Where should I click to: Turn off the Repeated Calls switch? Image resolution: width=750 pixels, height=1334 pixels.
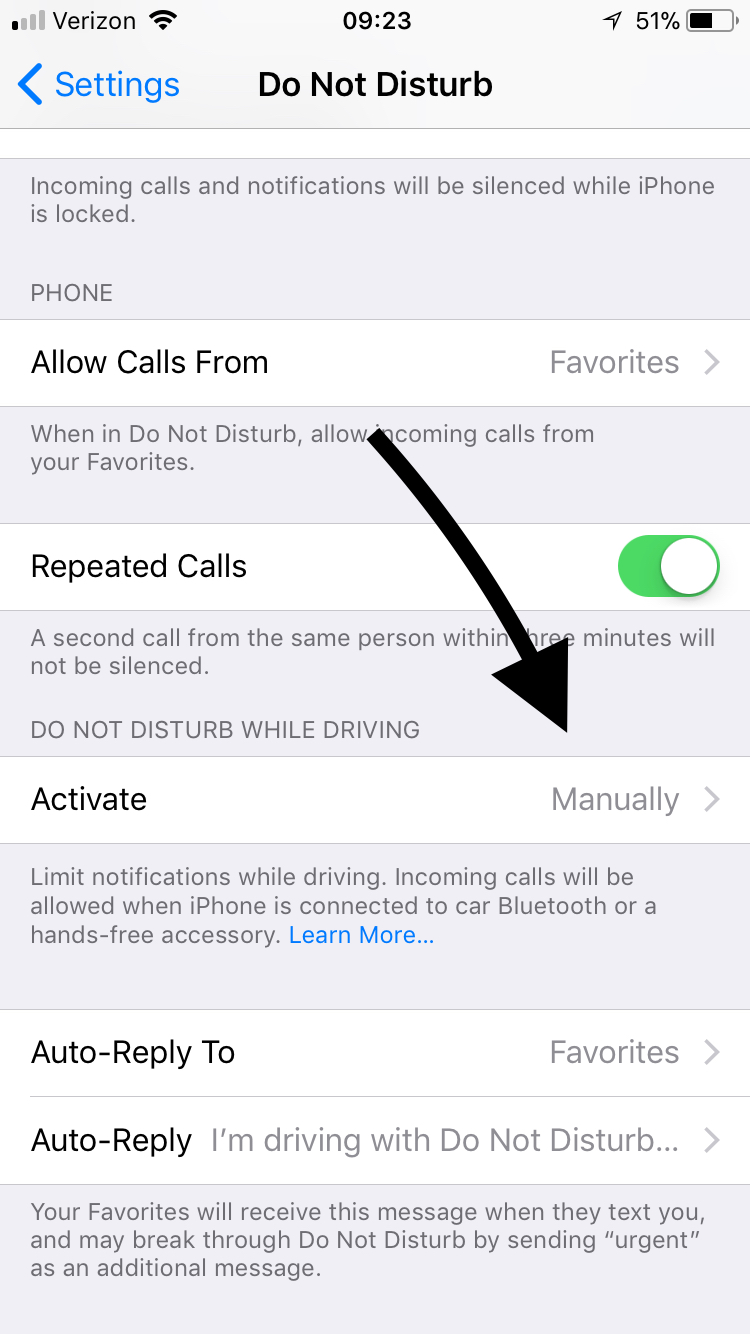669,567
